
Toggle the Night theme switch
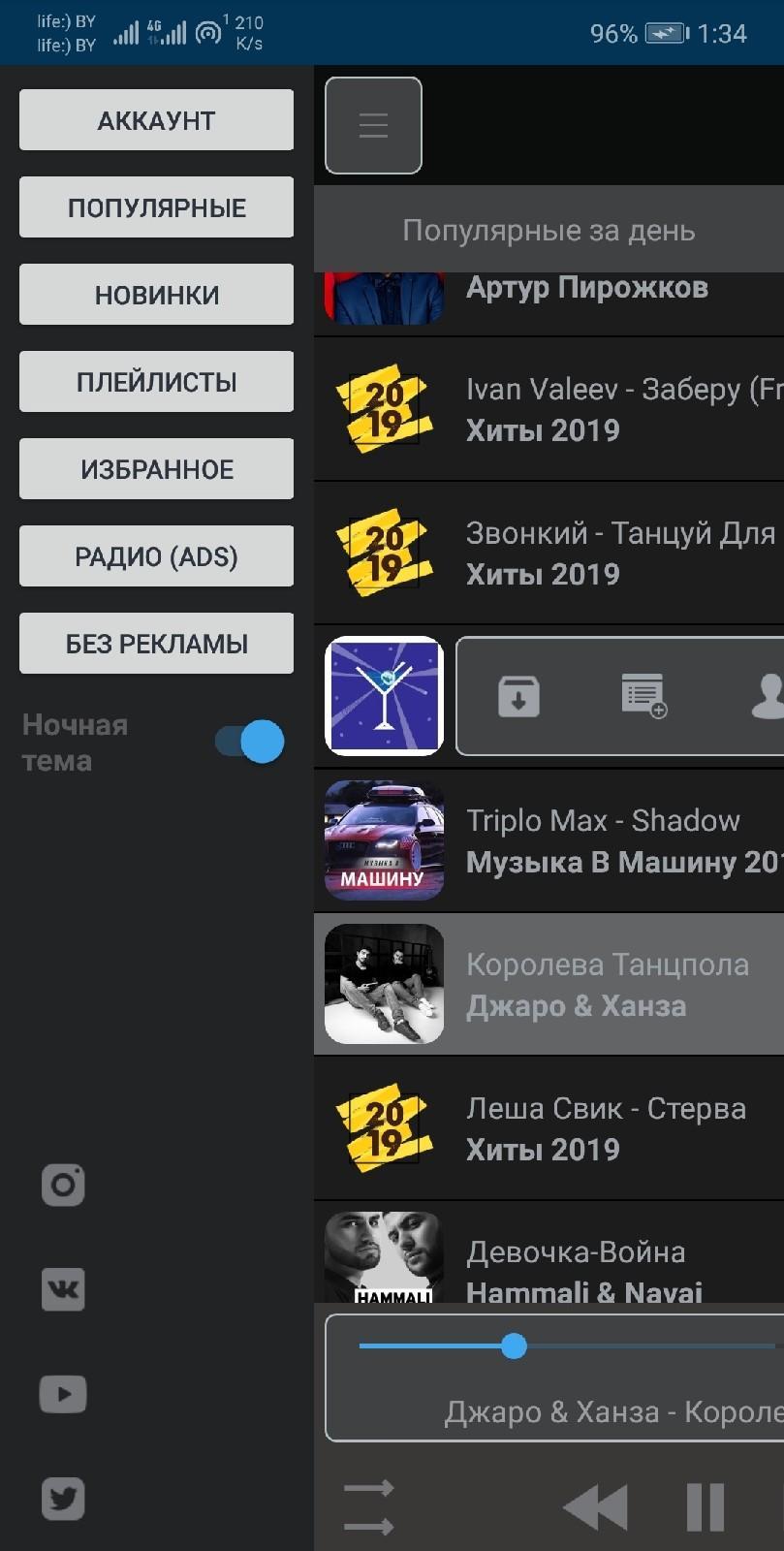tap(250, 741)
